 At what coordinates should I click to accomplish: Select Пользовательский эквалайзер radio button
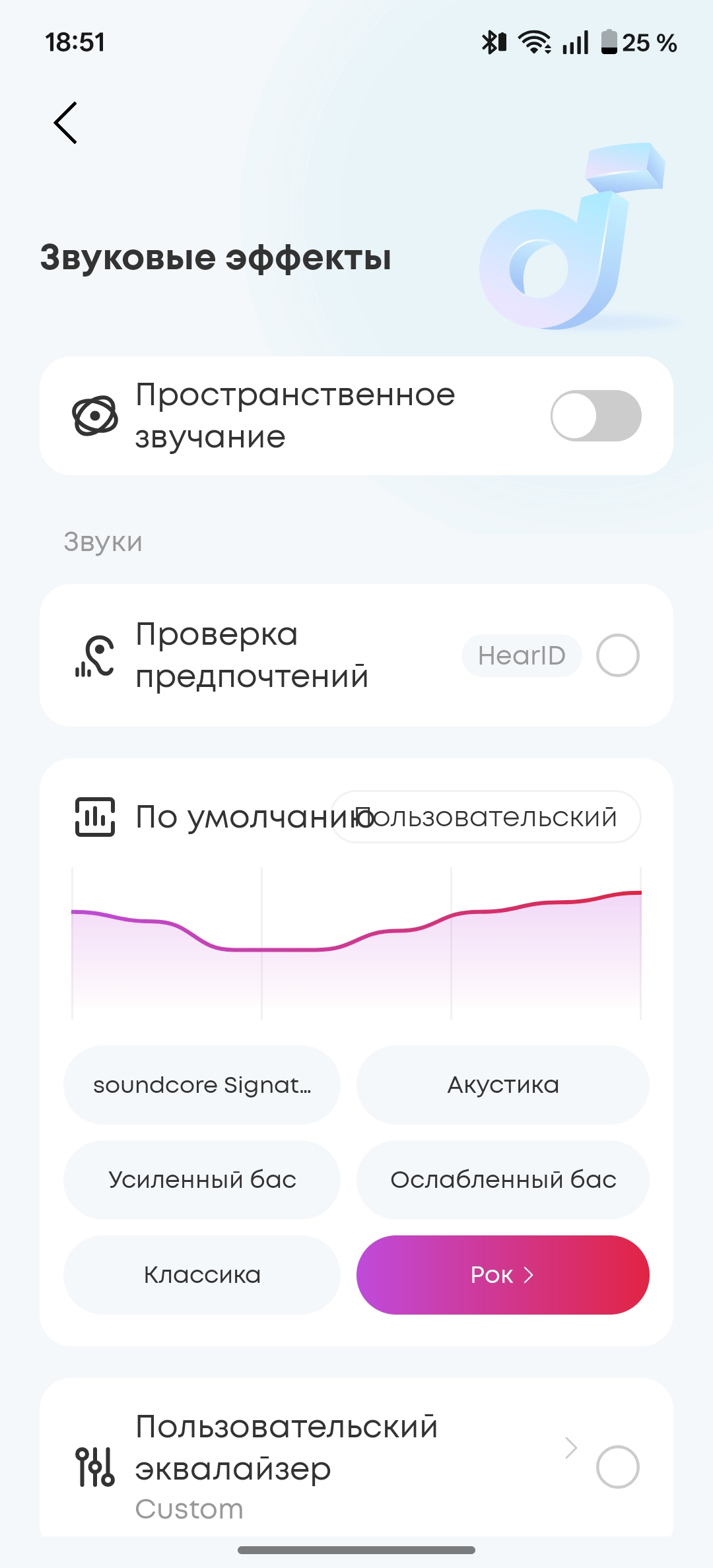pos(617,1467)
